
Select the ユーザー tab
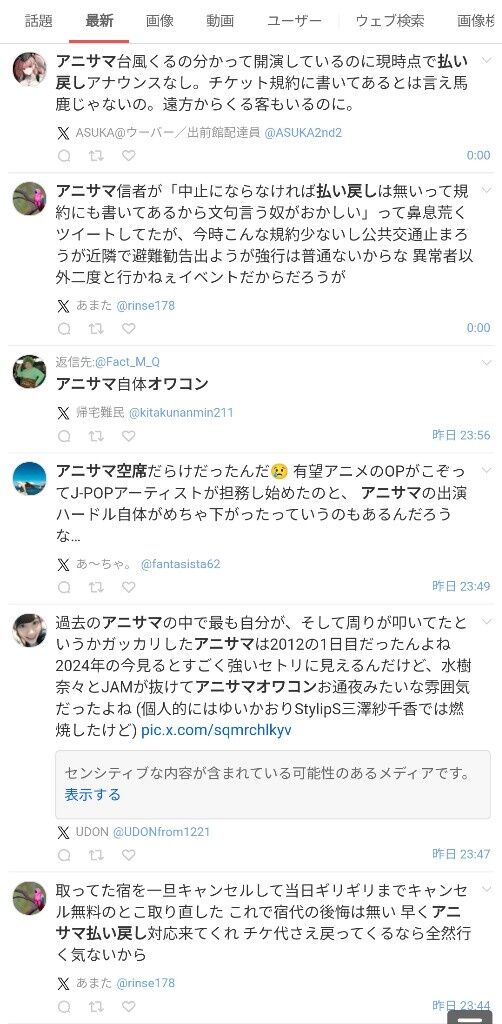pyautogui.click(x=294, y=21)
